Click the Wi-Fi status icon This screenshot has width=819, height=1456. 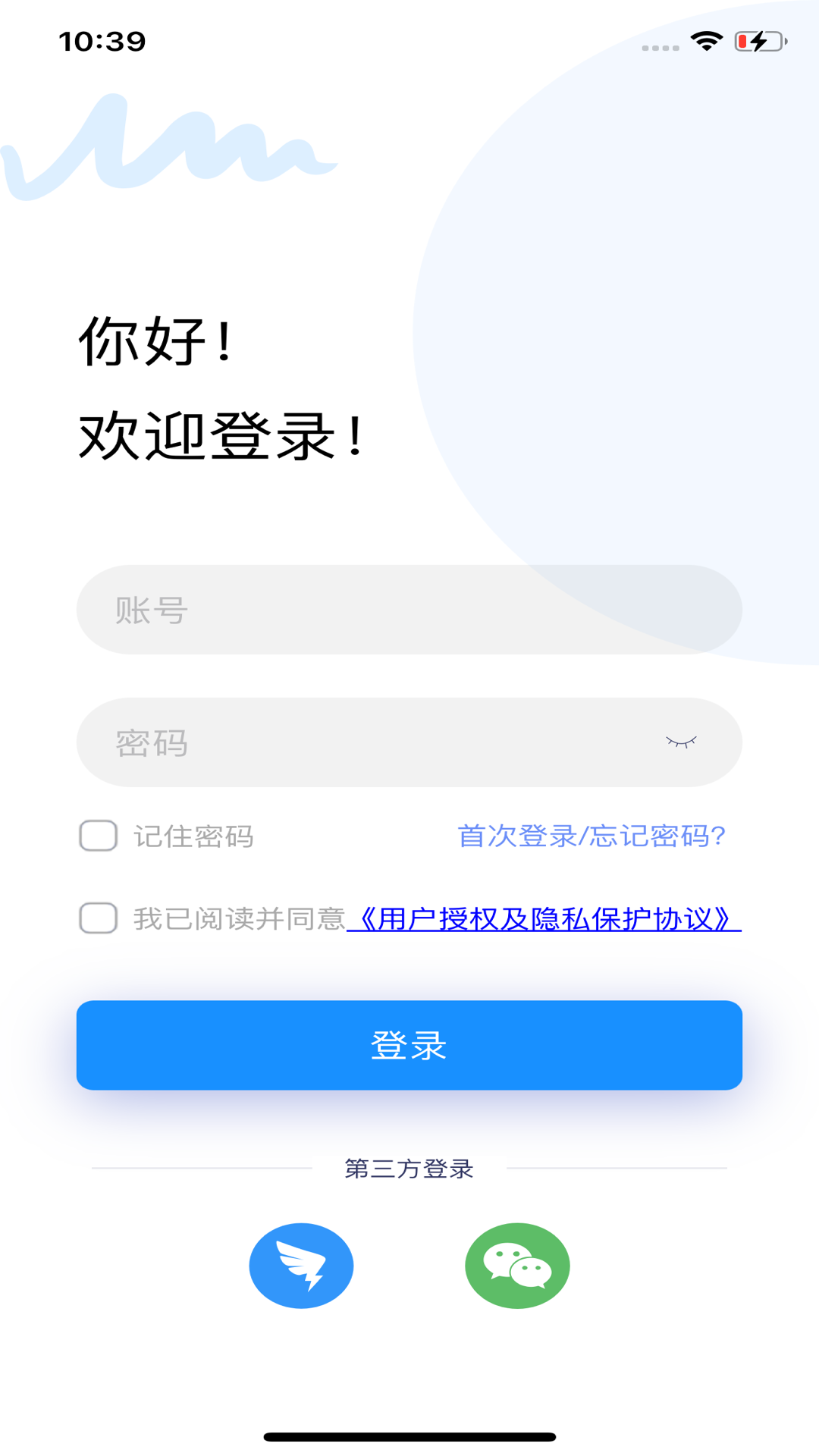[x=708, y=43]
